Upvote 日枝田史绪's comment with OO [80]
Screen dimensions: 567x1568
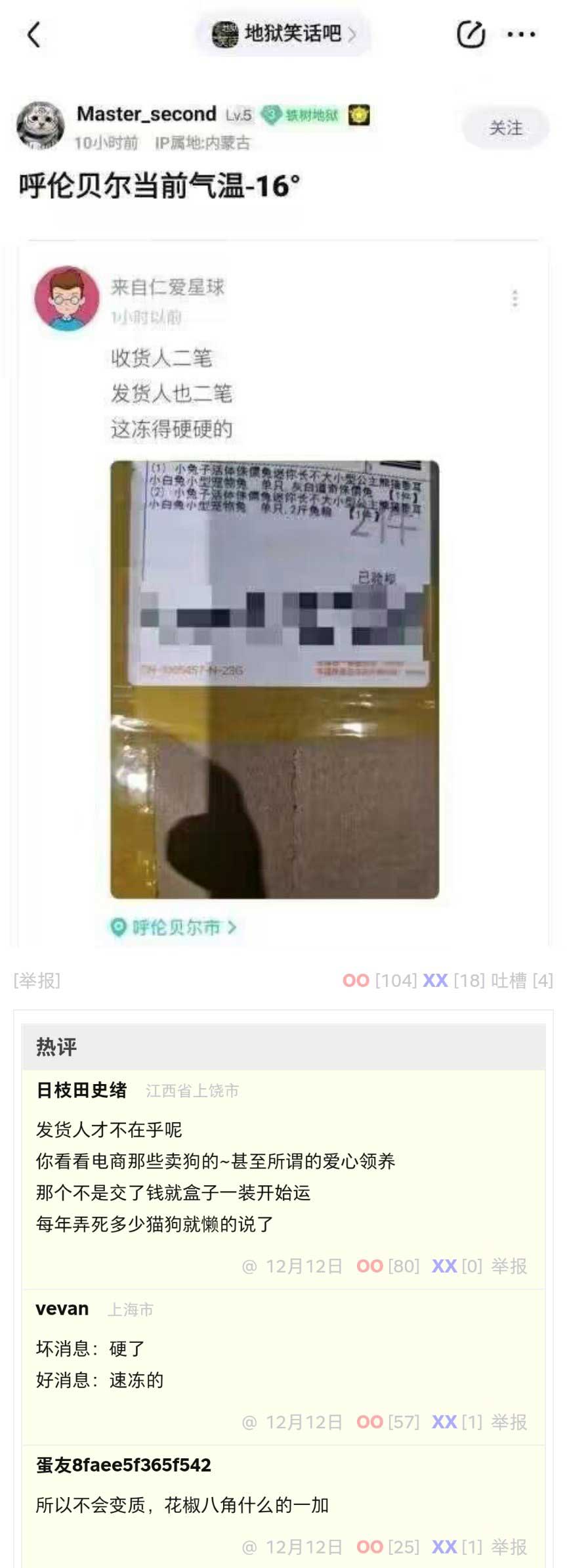pyautogui.click(x=369, y=1266)
